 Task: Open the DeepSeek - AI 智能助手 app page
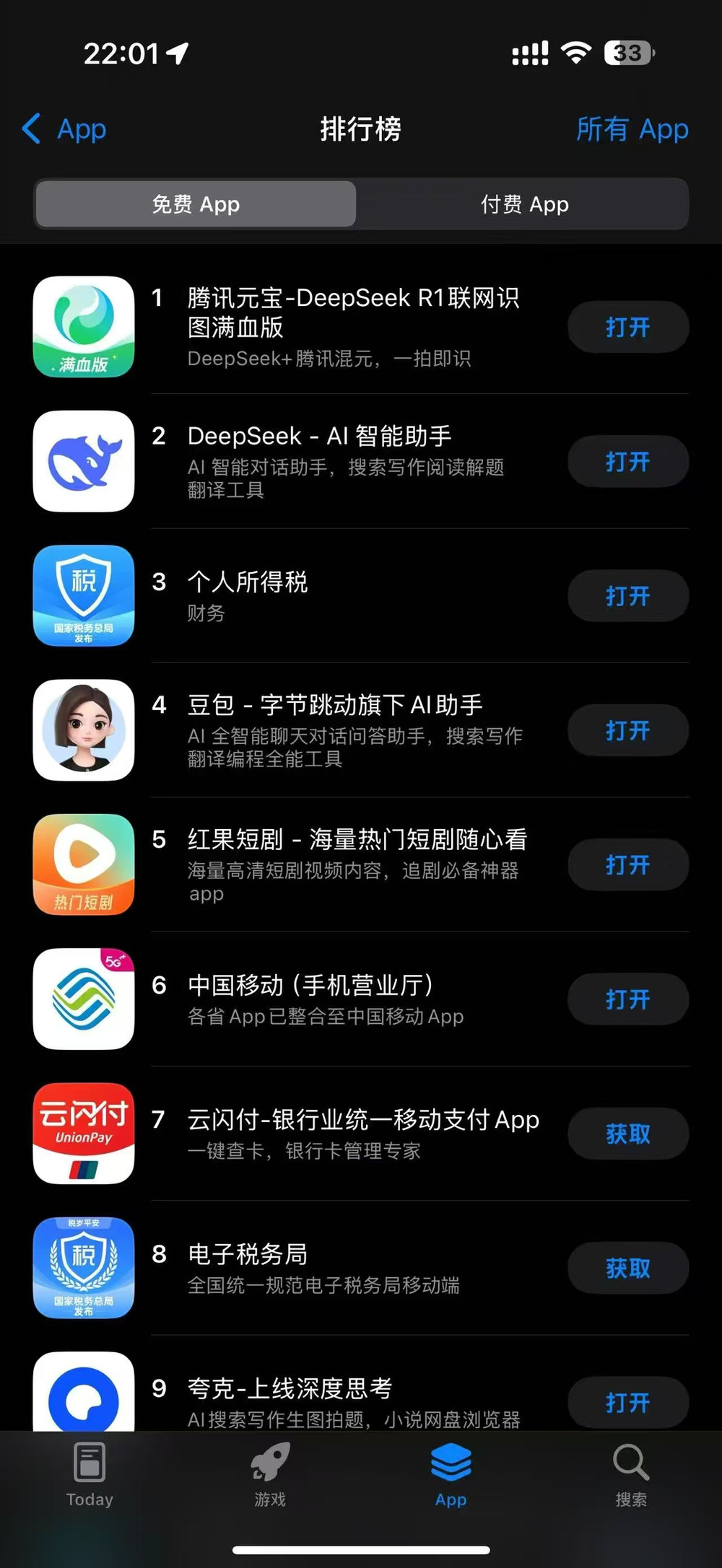[319, 437]
